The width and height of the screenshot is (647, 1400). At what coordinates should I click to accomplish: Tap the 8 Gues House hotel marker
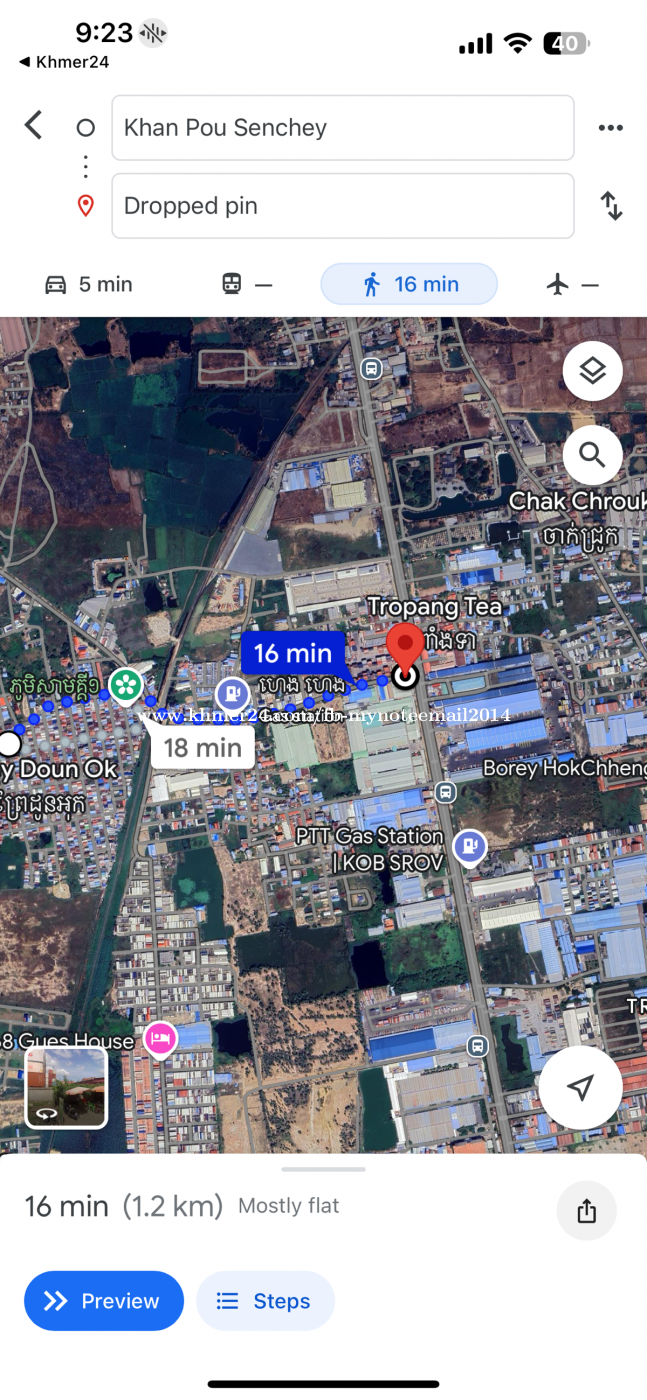[160, 1039]
